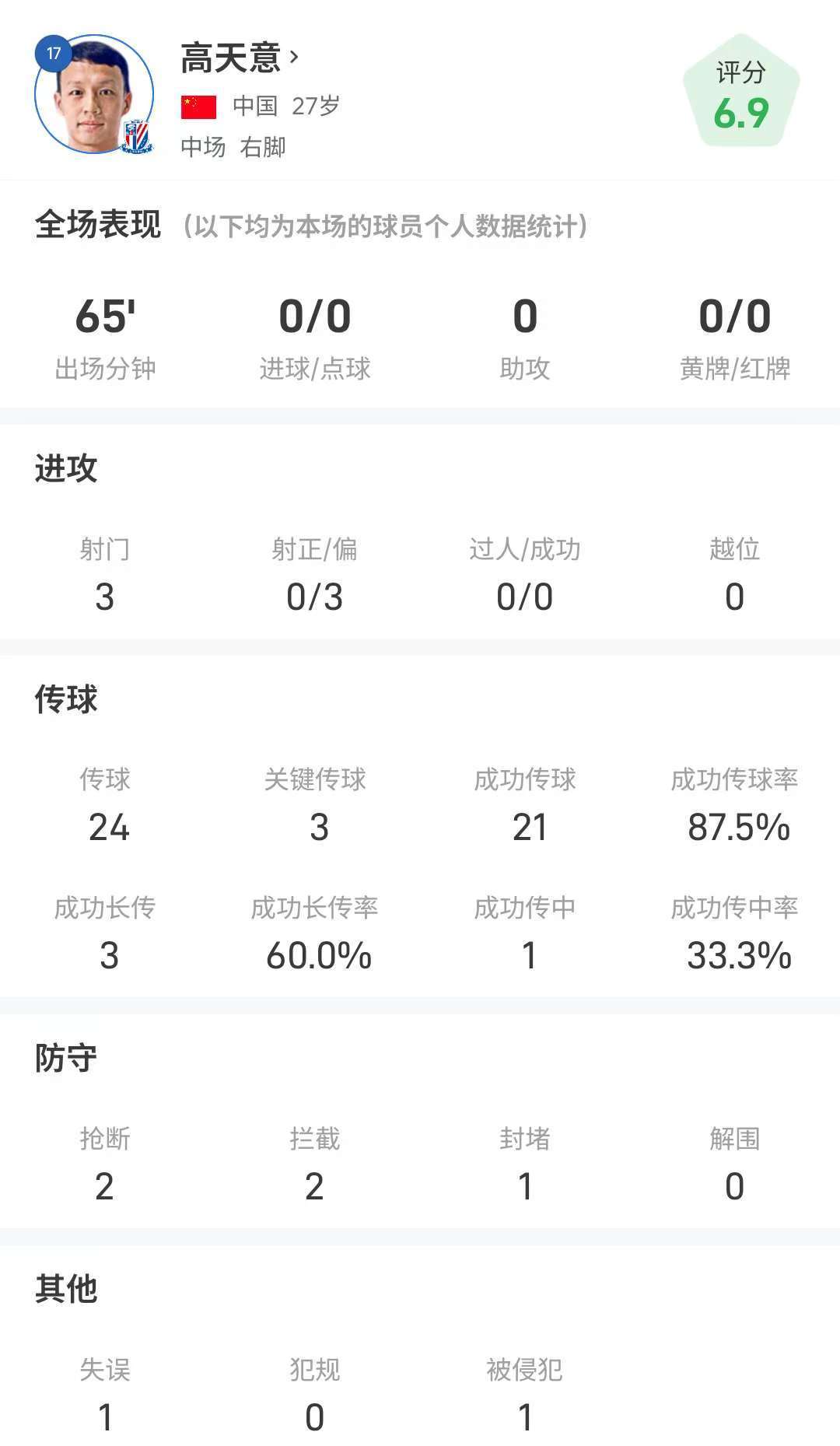This screenshot has height=1446, width=840.
Task: Select the Chinese flag icon
Action: click(197, 106)
